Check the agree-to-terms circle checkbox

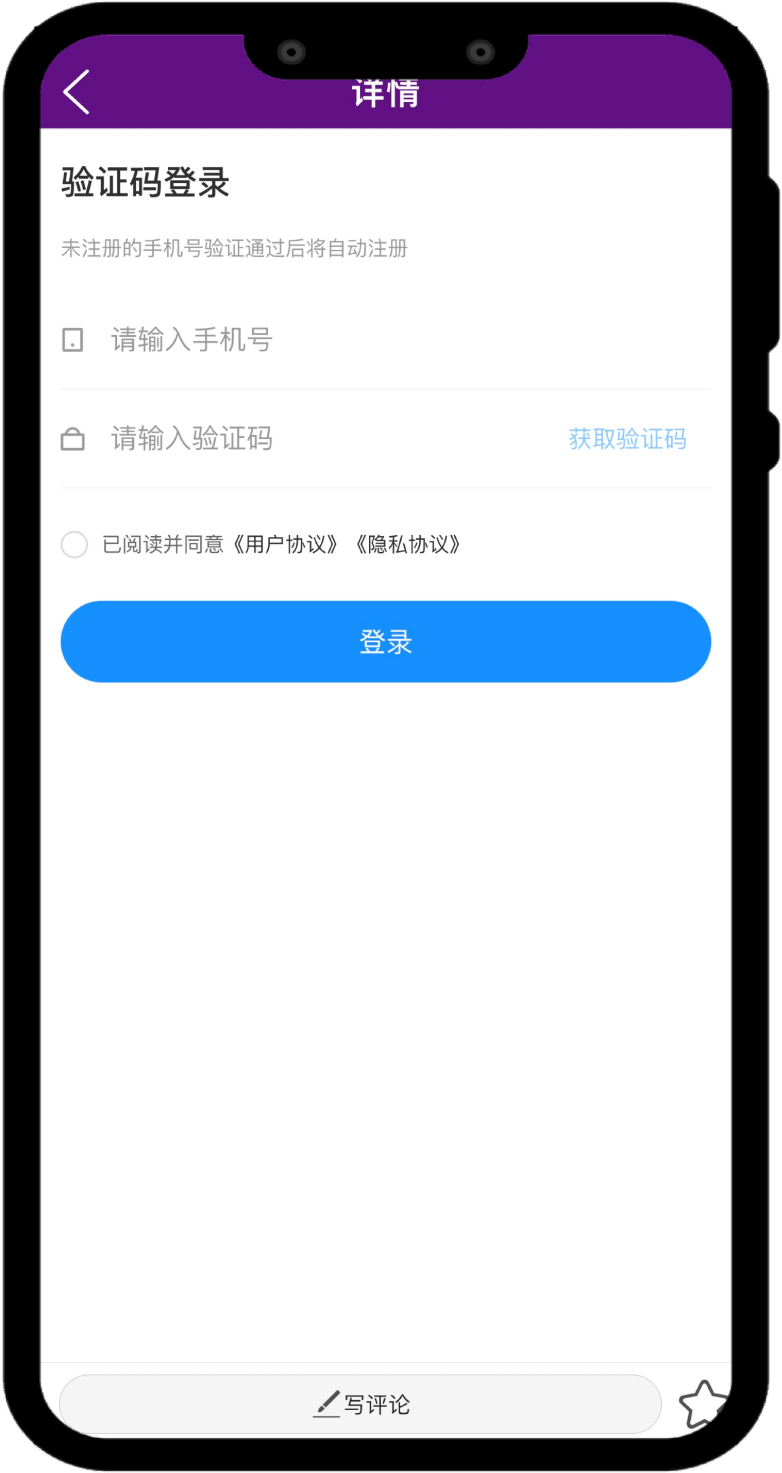74,545
